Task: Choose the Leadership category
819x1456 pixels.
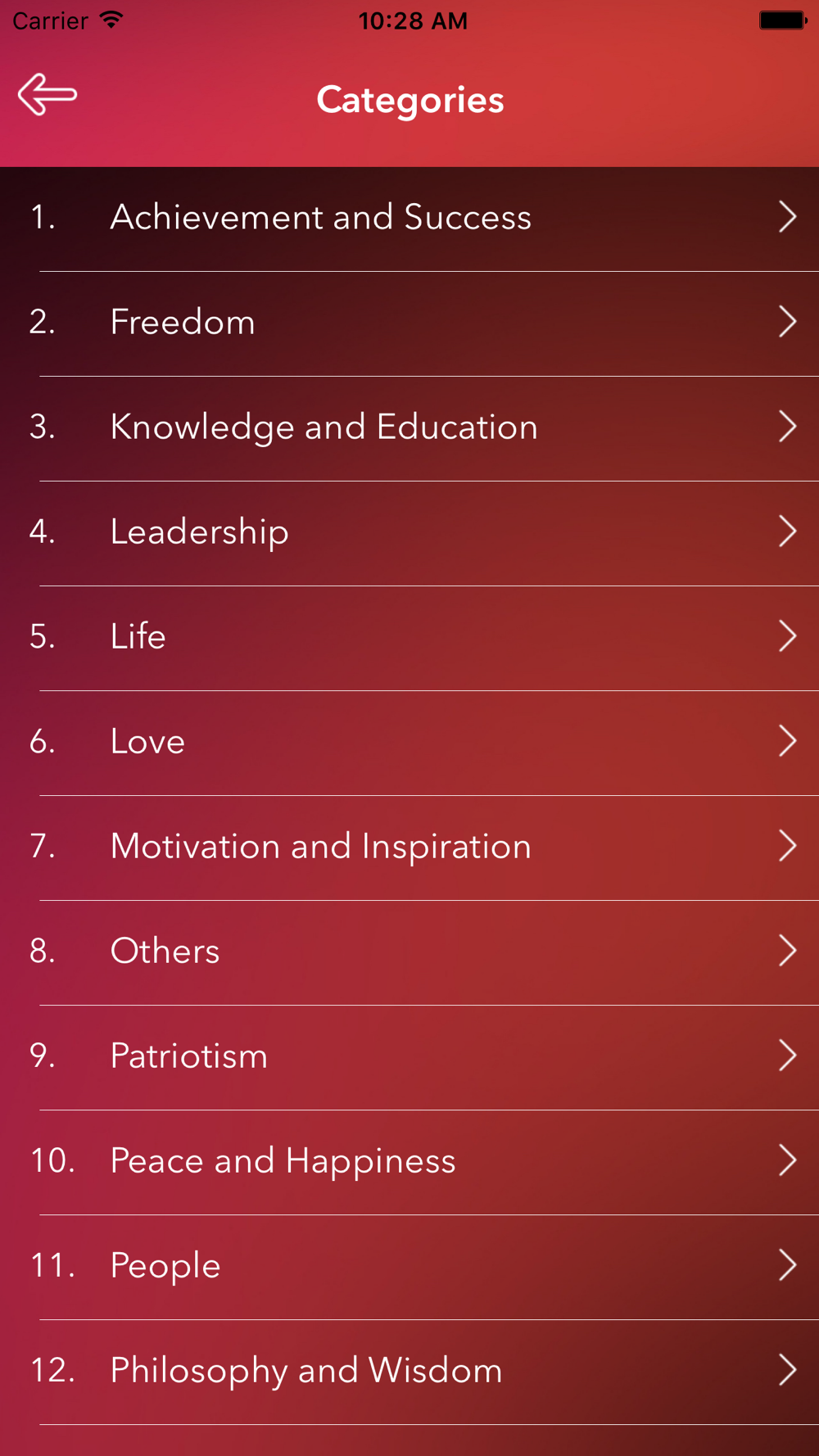Action: pyautogui.click(x=409, y=534)
